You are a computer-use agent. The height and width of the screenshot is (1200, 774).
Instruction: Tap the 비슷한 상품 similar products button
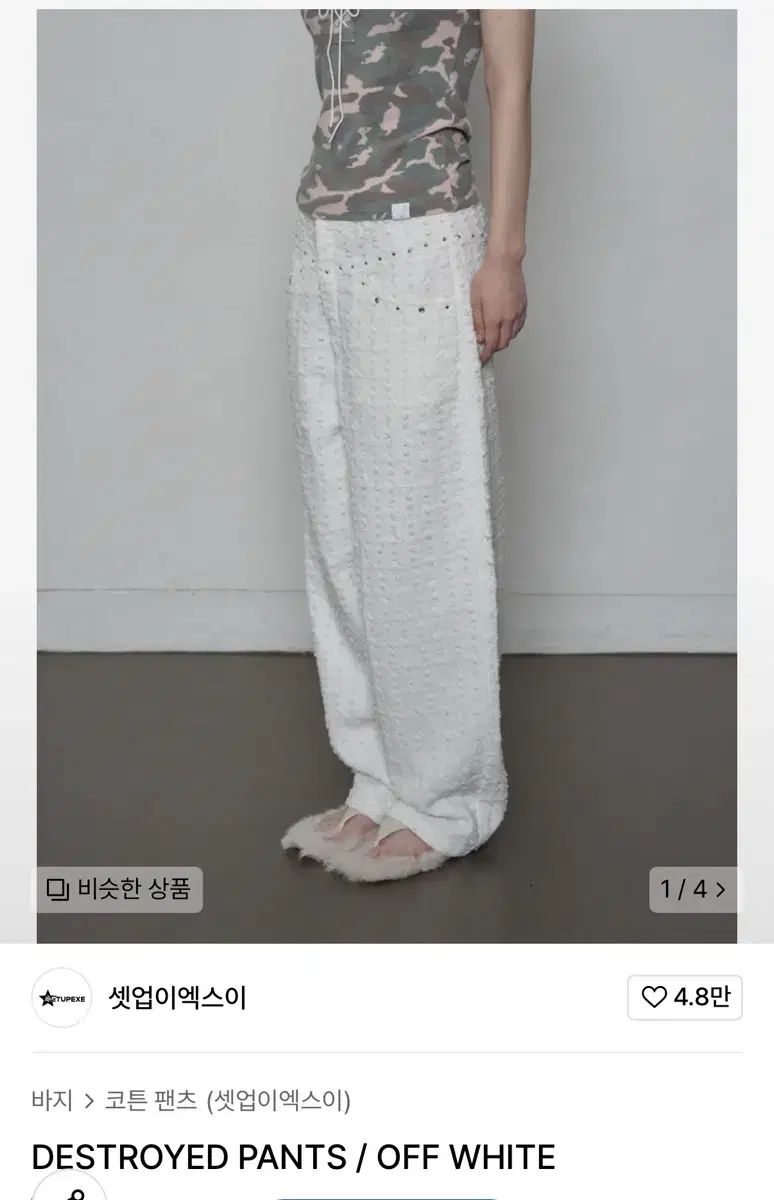pos(120,888)
